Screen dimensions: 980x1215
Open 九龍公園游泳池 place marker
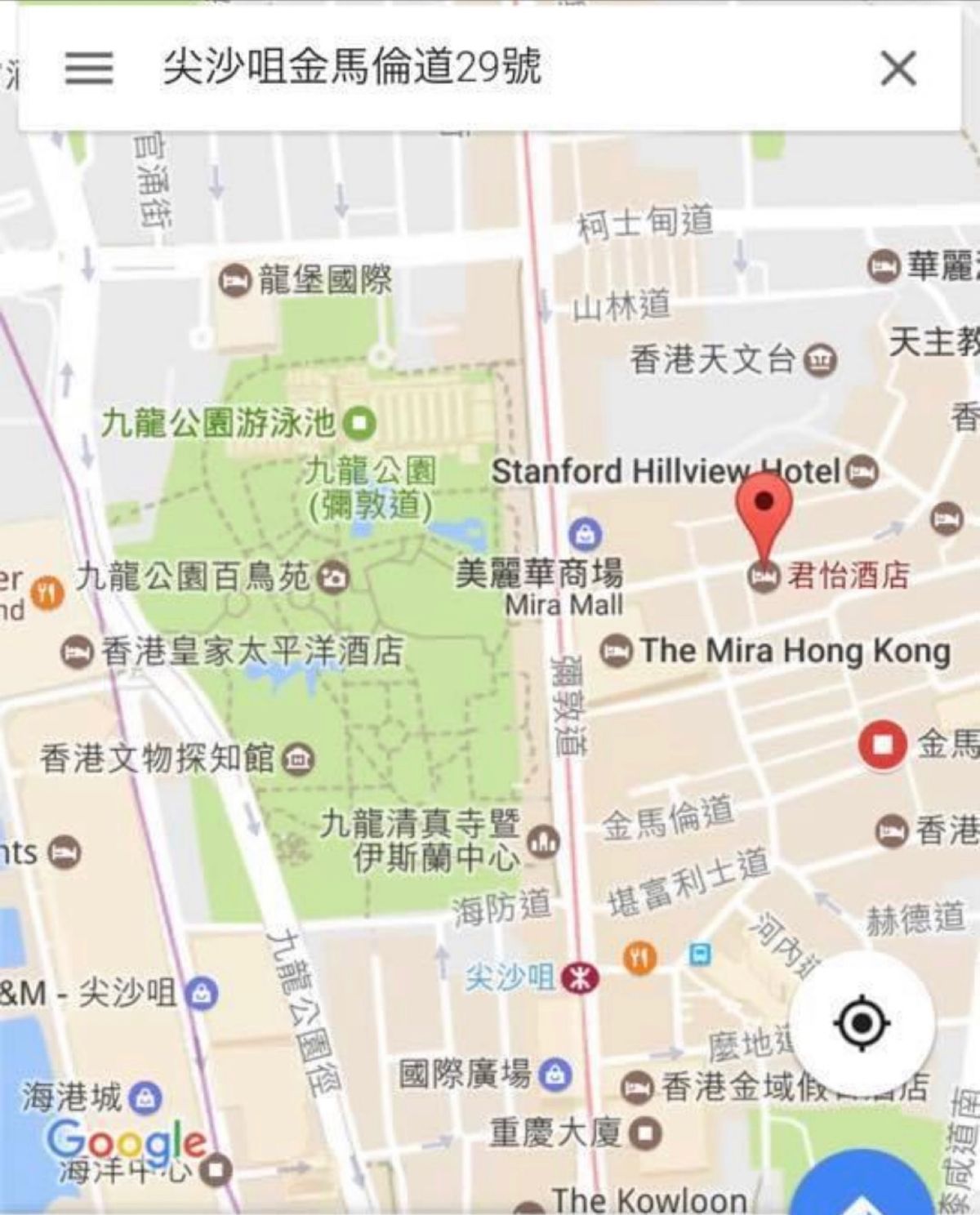coord(359,423)
